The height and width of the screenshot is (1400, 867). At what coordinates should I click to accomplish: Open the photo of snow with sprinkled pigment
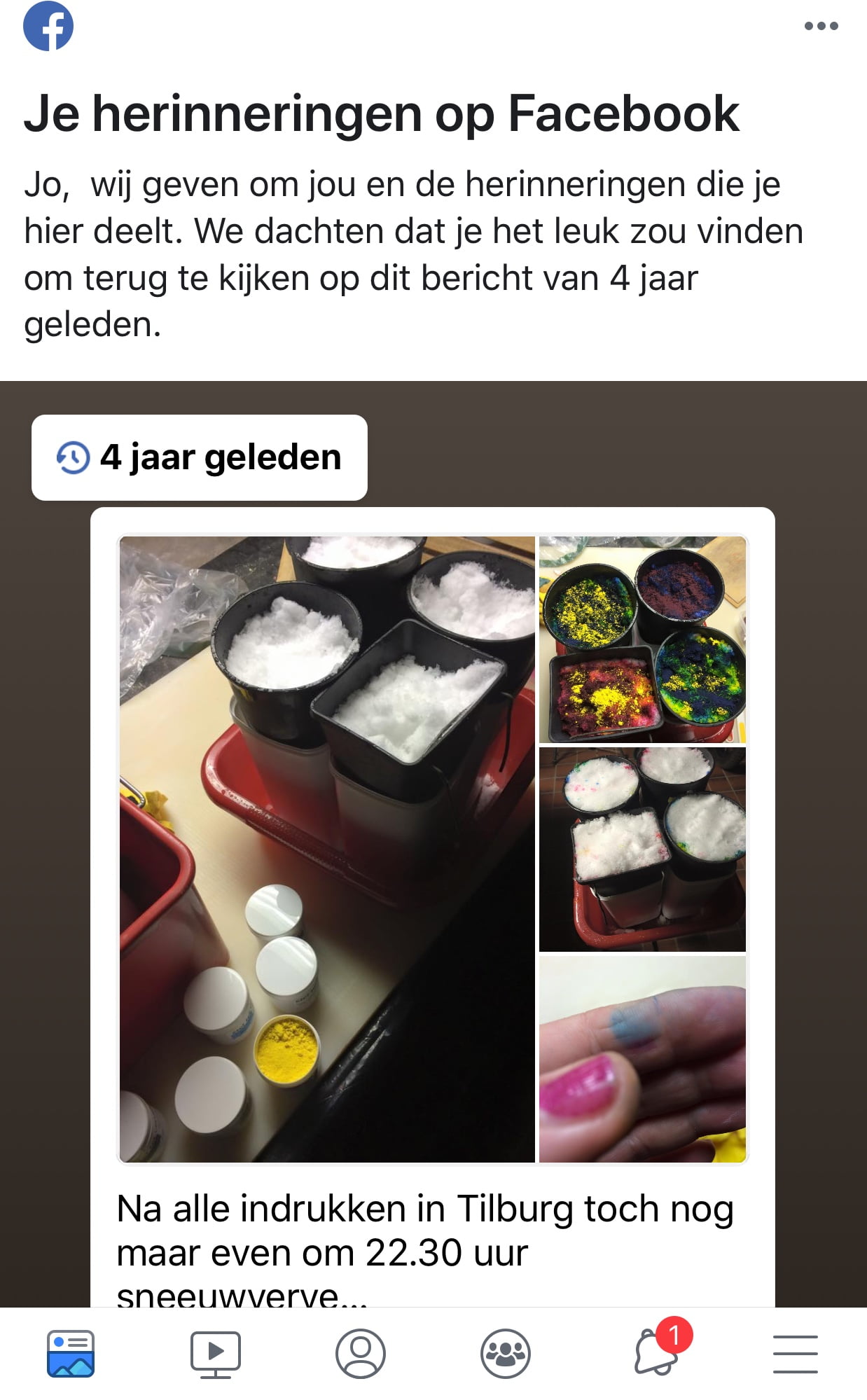pos(642,849)
